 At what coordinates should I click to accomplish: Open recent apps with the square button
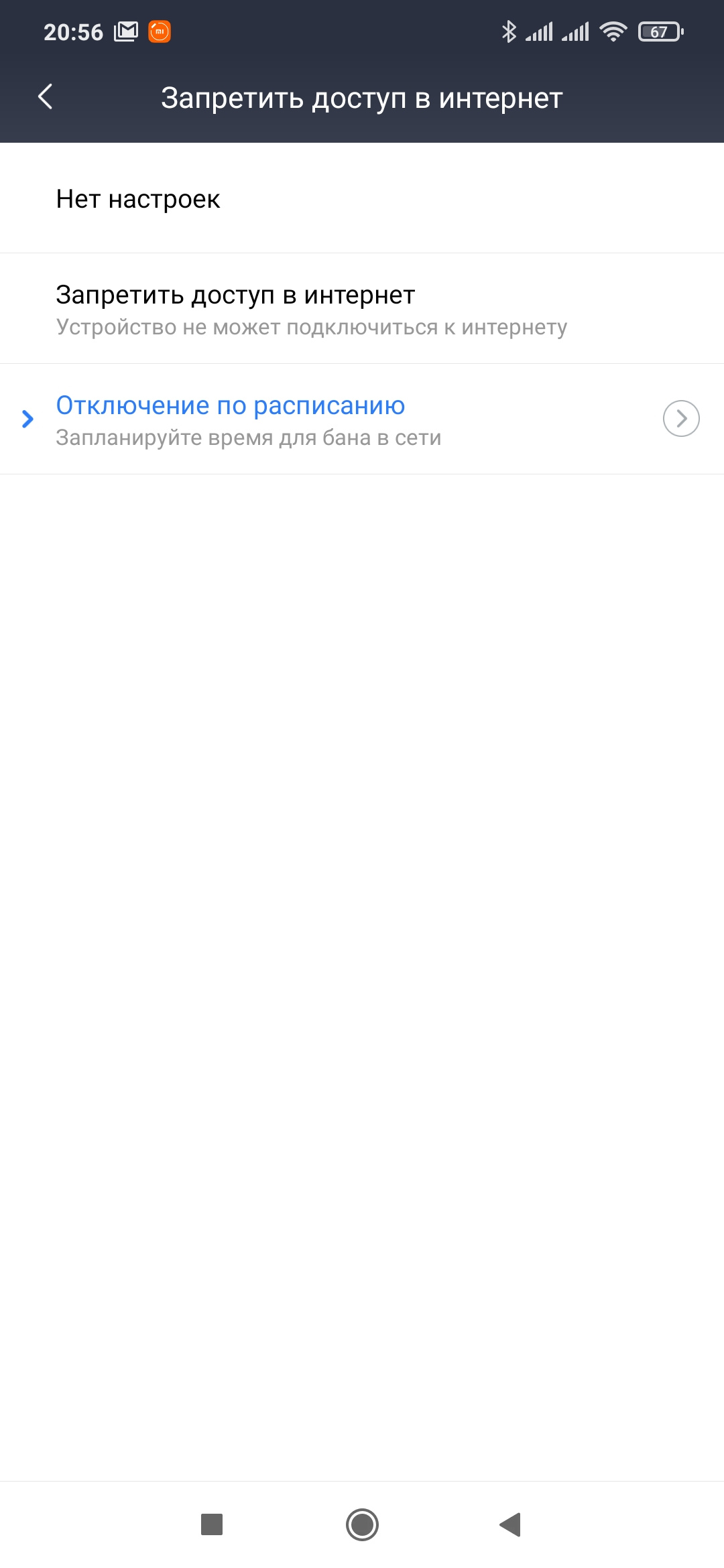(212, 1524)
